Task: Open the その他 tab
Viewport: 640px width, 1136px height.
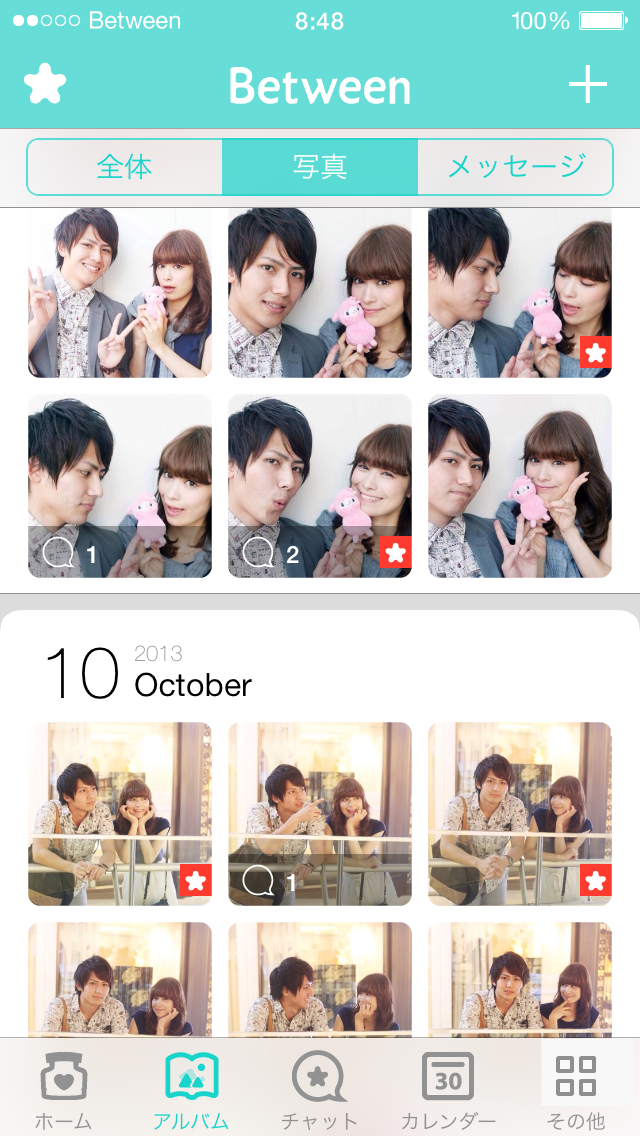Action: (576, 1090)
